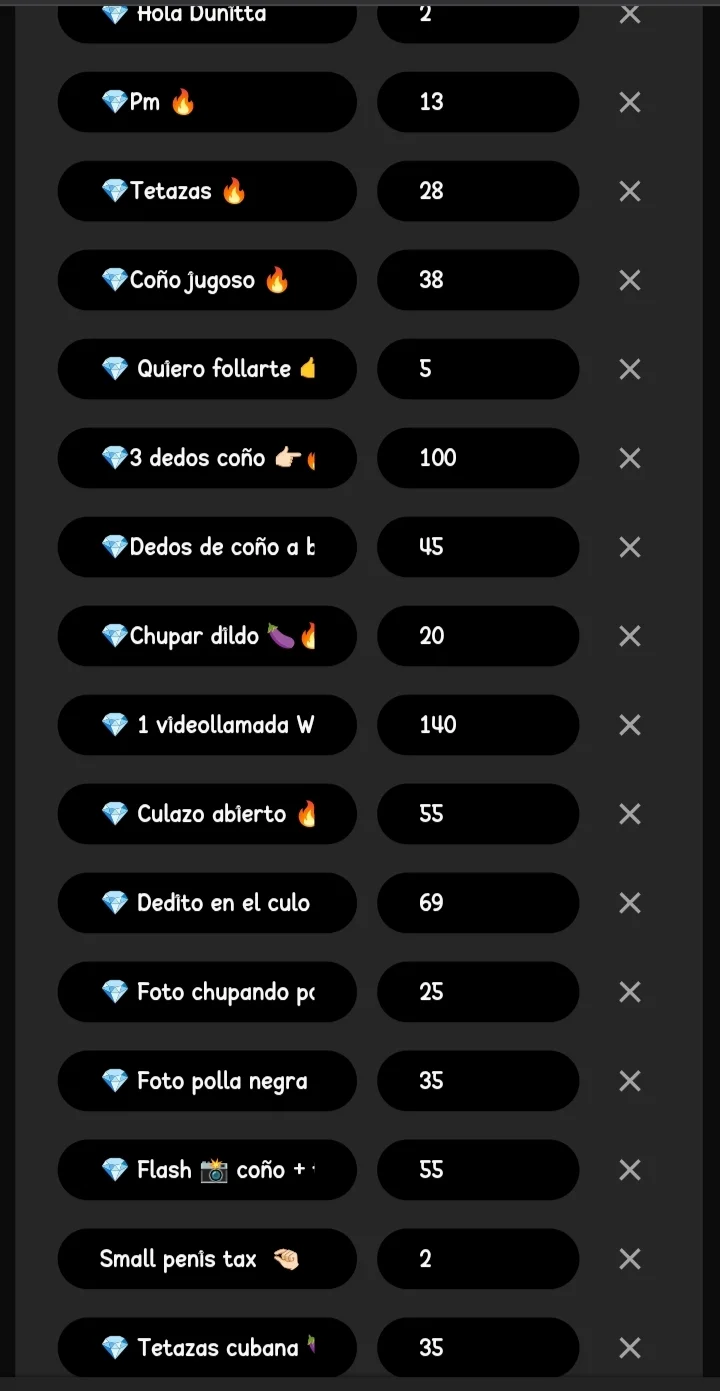Viewport: 720px width, 1391px height.
Task: Change the price 100 field
Action: click(477, 458)
